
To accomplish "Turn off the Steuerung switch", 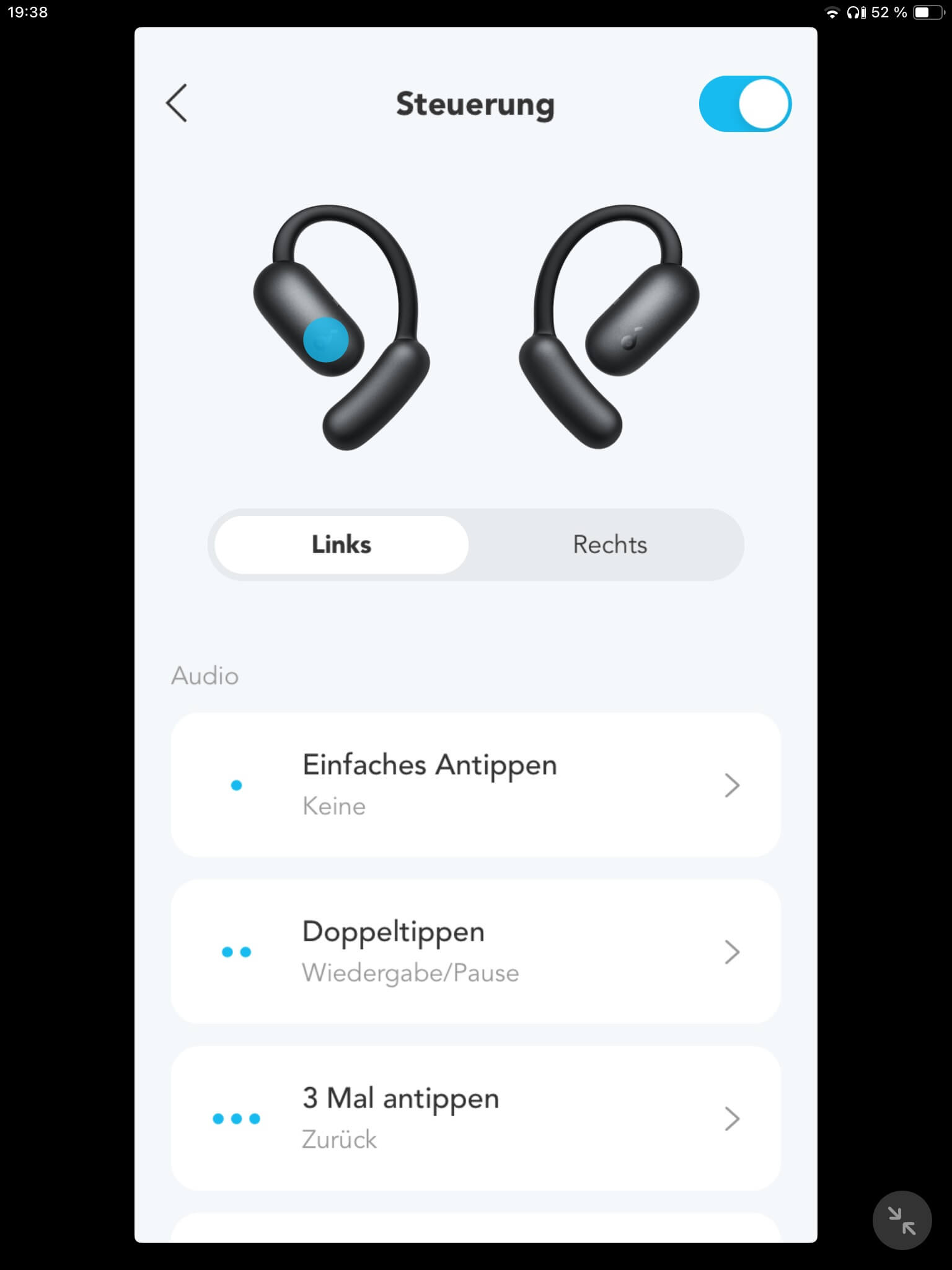I will tap(744, 104).
